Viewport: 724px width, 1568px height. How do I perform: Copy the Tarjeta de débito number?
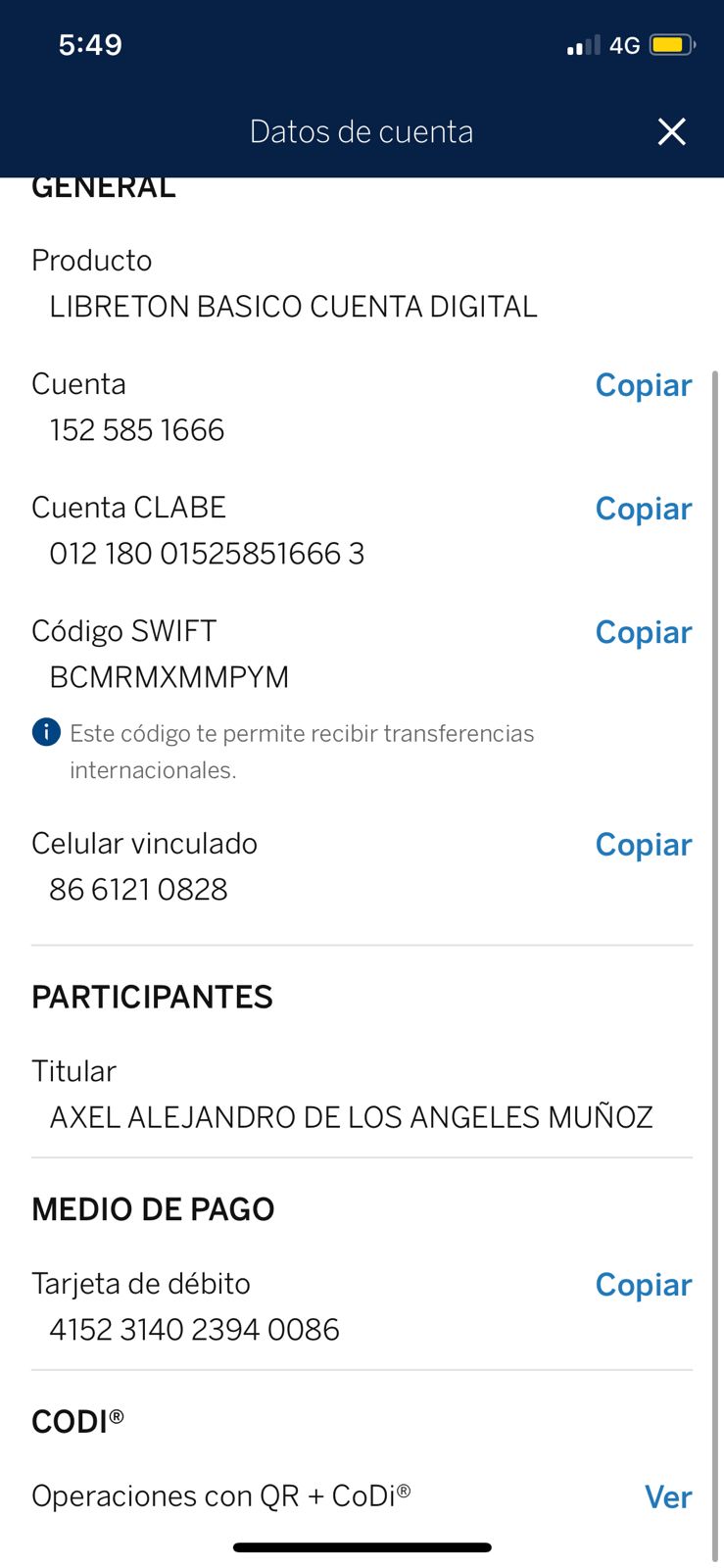coord(643,1285)
